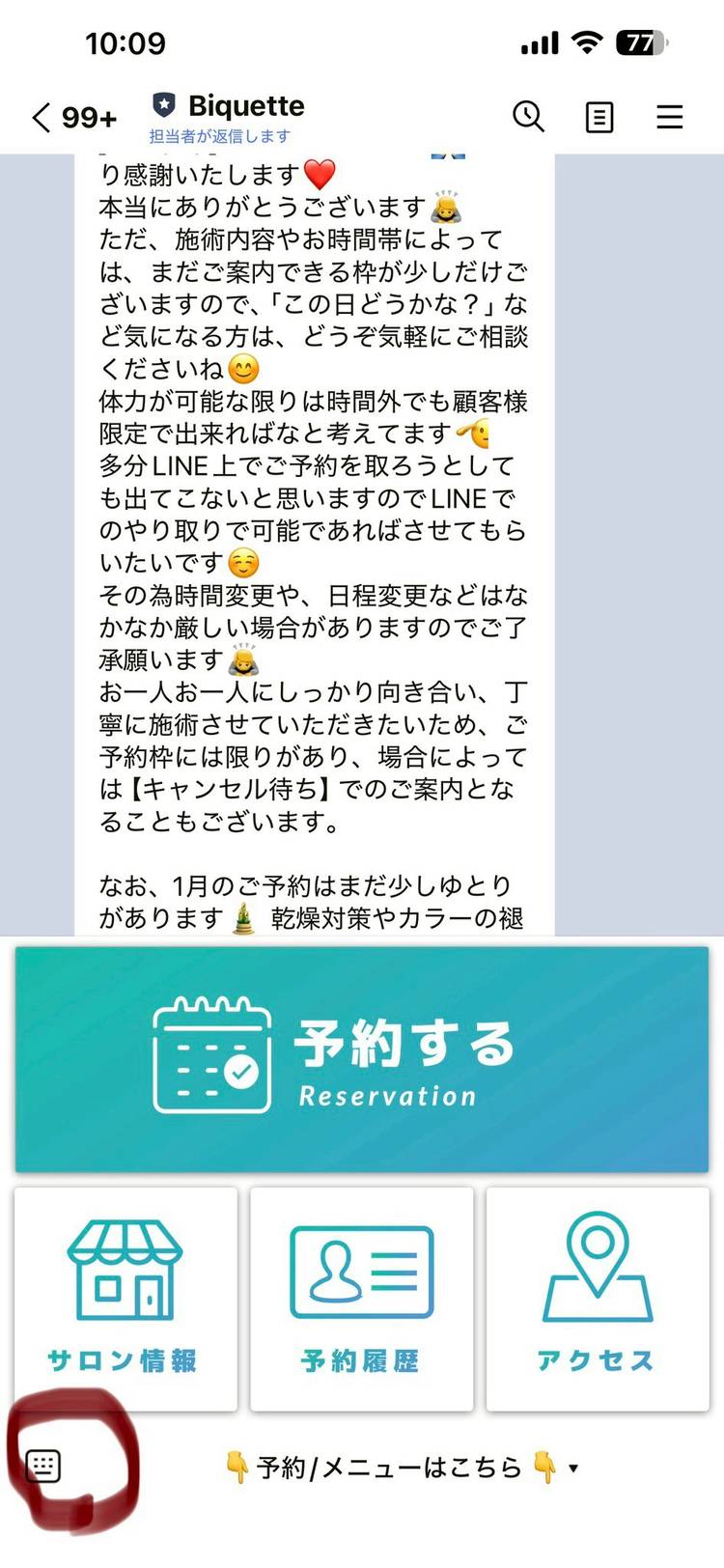Search within the Biquette chat
The image size is (724, 1568).
coord(528,117)
